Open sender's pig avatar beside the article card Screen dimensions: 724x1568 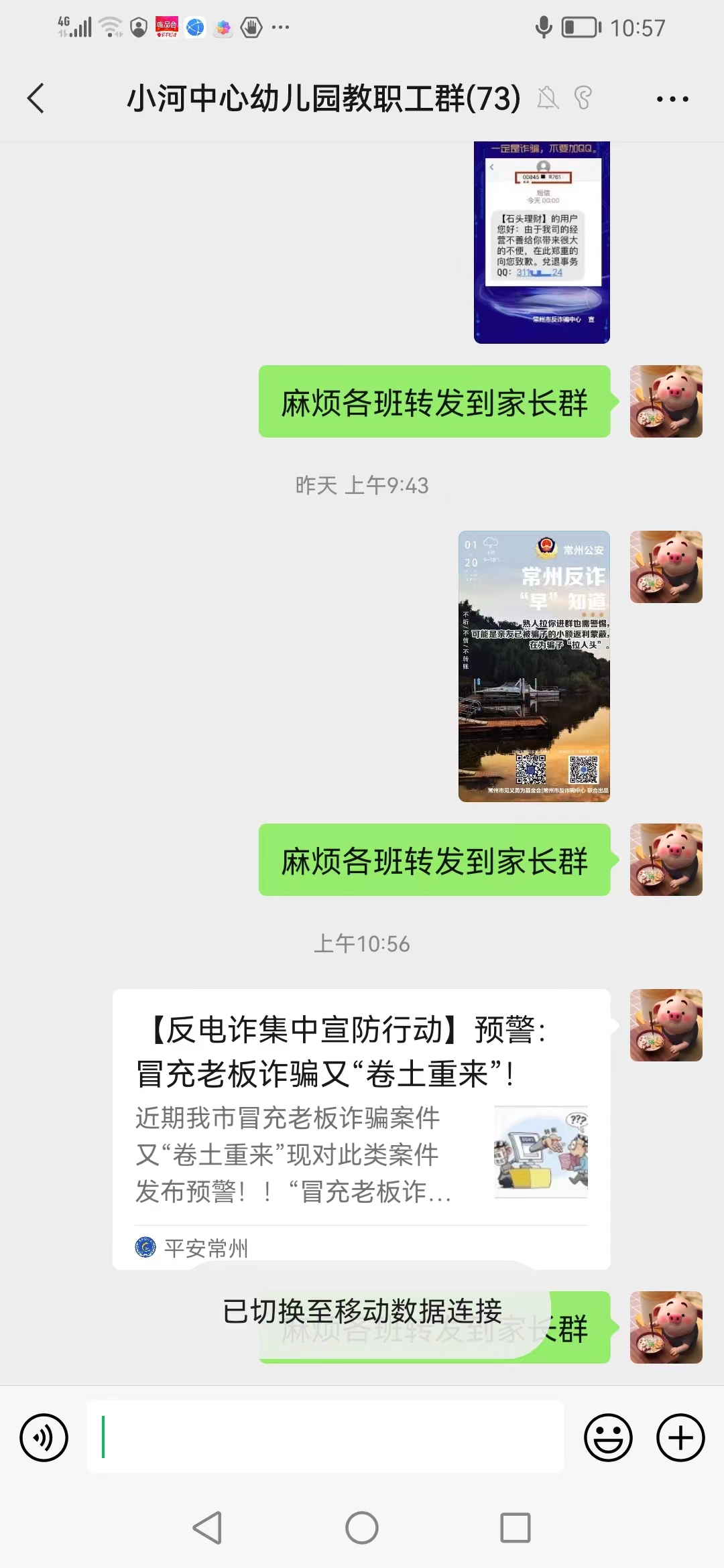(666, 1025)
